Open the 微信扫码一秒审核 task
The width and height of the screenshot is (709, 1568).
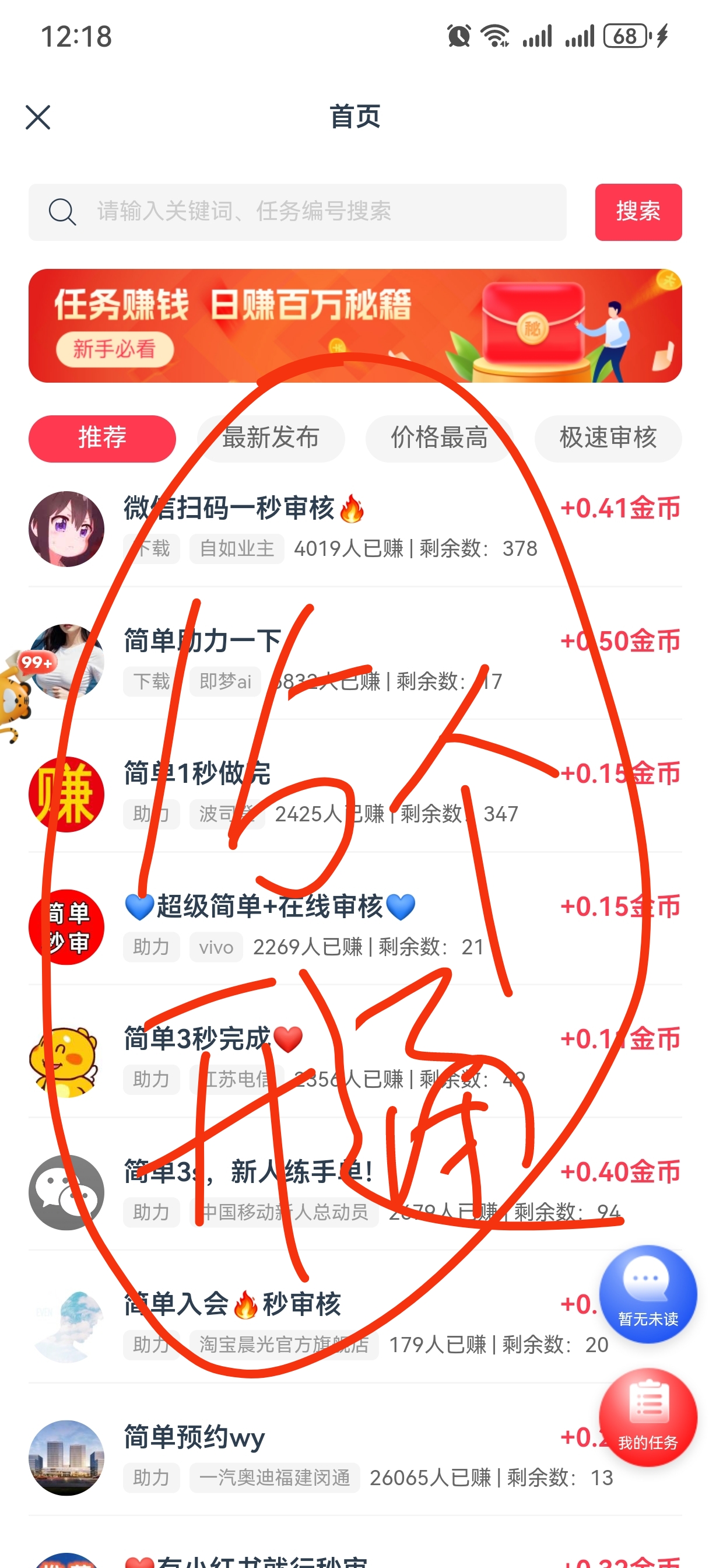[x=355, y=528]
